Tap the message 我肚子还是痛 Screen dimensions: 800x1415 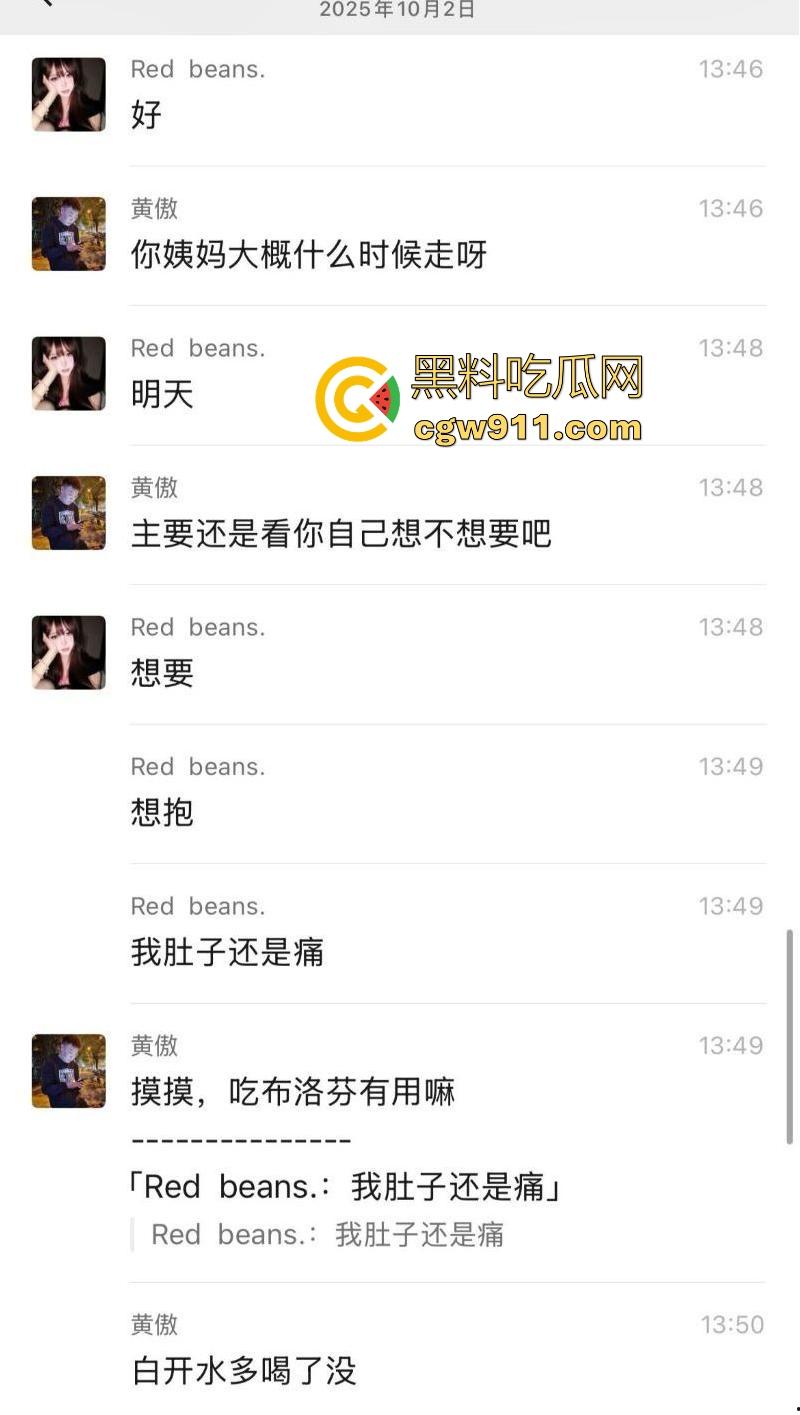click(227, 953)
